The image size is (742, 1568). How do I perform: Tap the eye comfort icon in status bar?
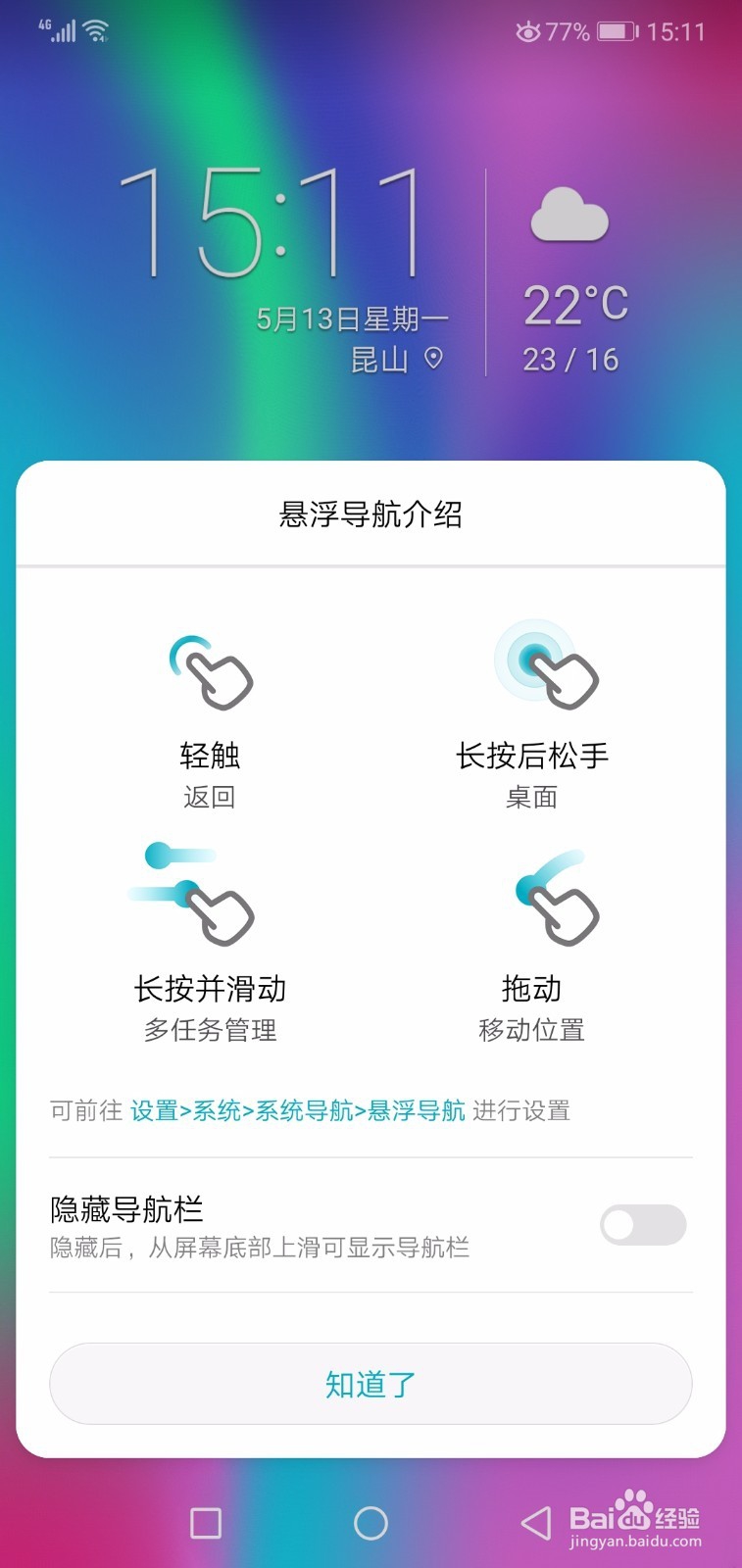[x=526, y=31]
